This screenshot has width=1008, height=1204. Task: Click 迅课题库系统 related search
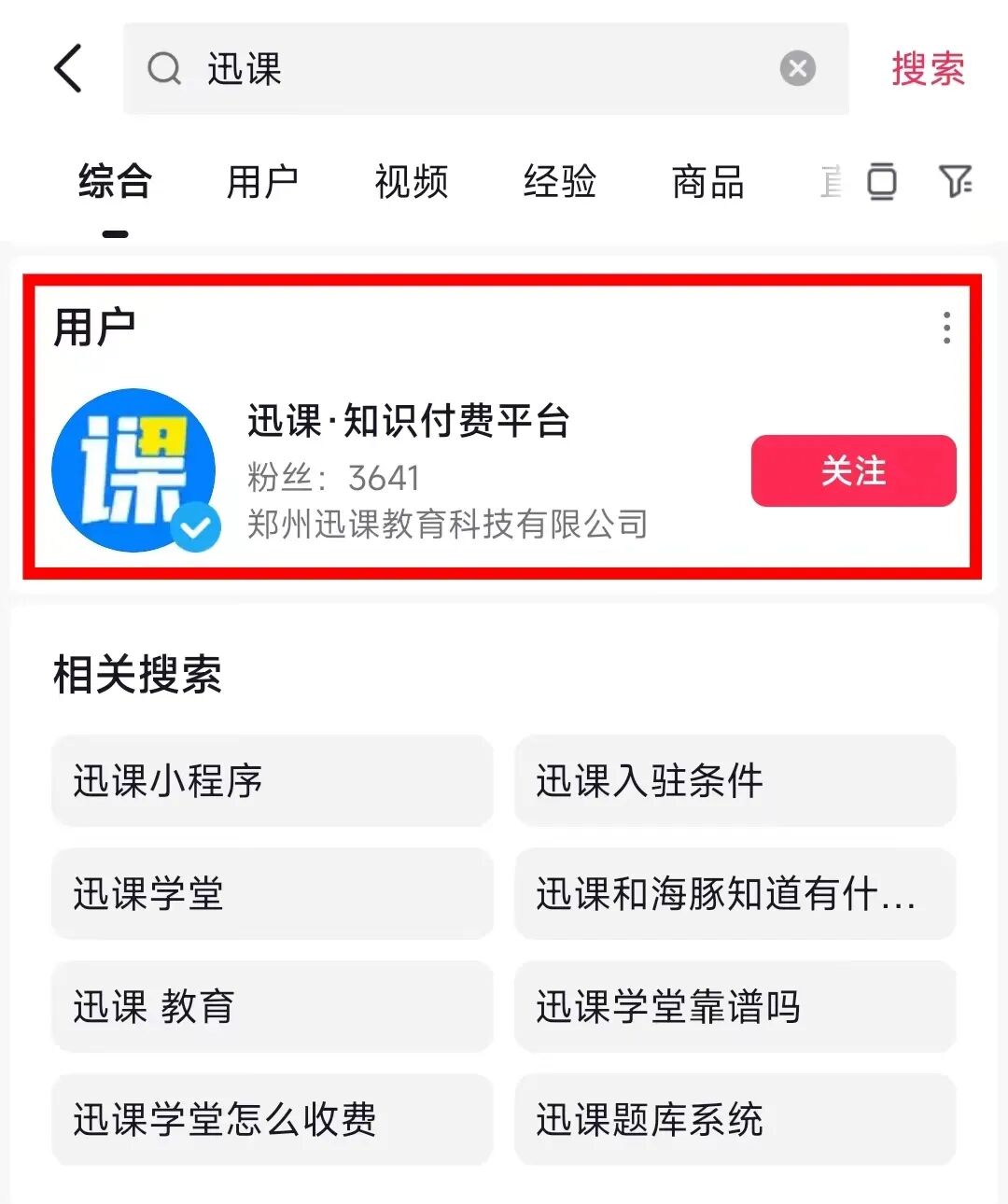(x=735, y=1120)
